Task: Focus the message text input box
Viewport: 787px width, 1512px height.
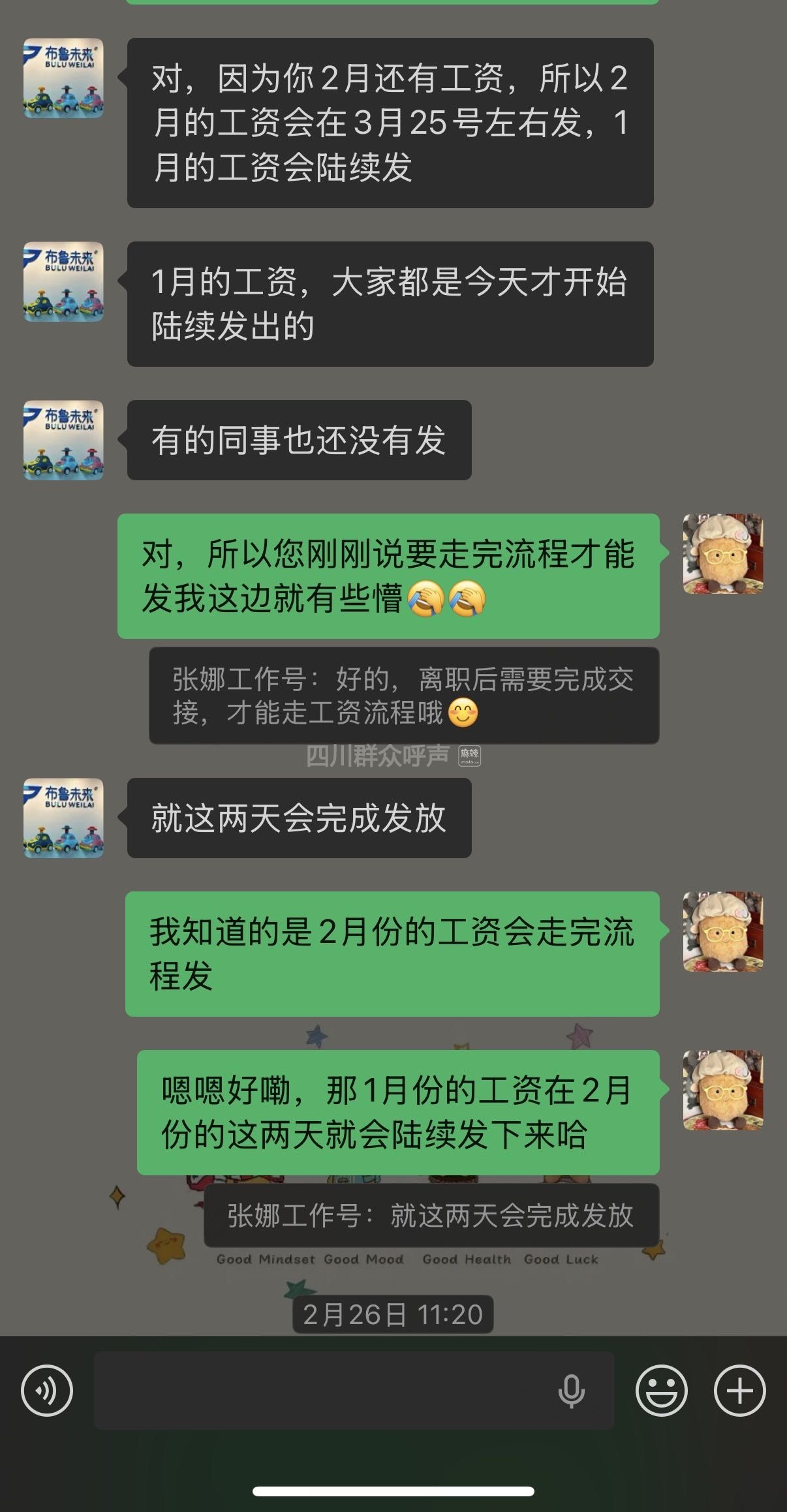Action: point(320,1391)
